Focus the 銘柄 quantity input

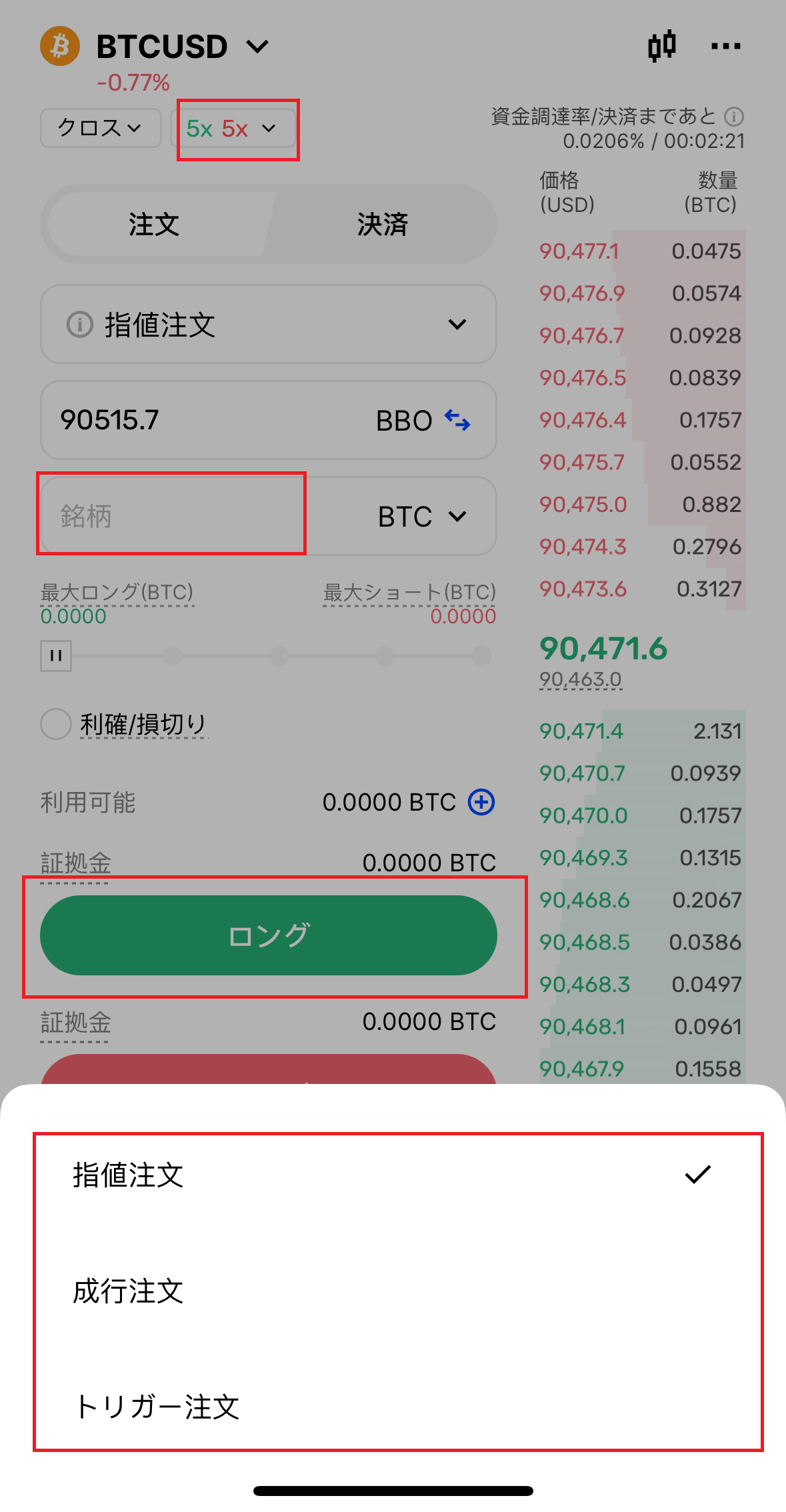point(172,516)
